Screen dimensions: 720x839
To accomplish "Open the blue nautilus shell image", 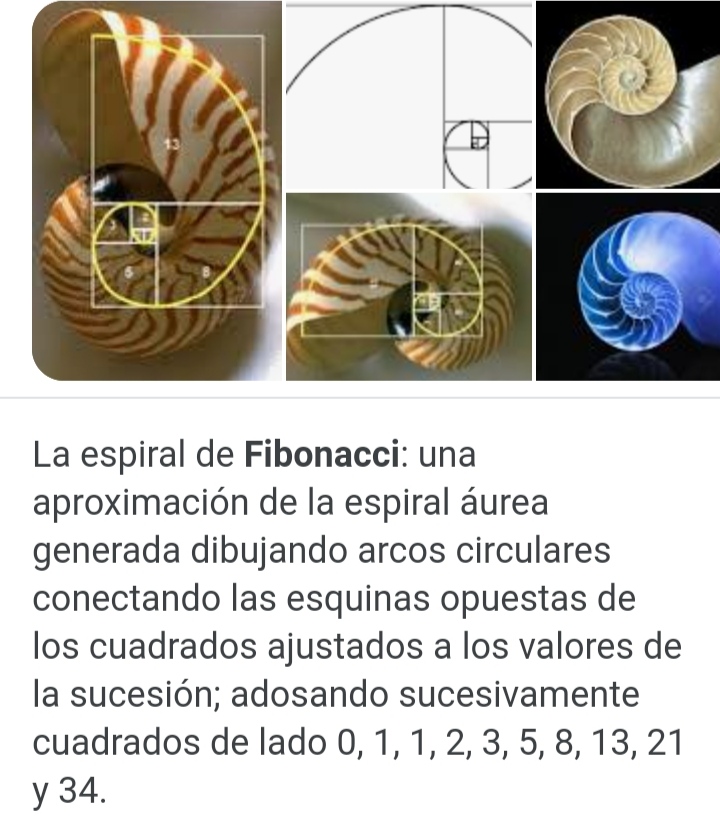I will tap(628, 286).
